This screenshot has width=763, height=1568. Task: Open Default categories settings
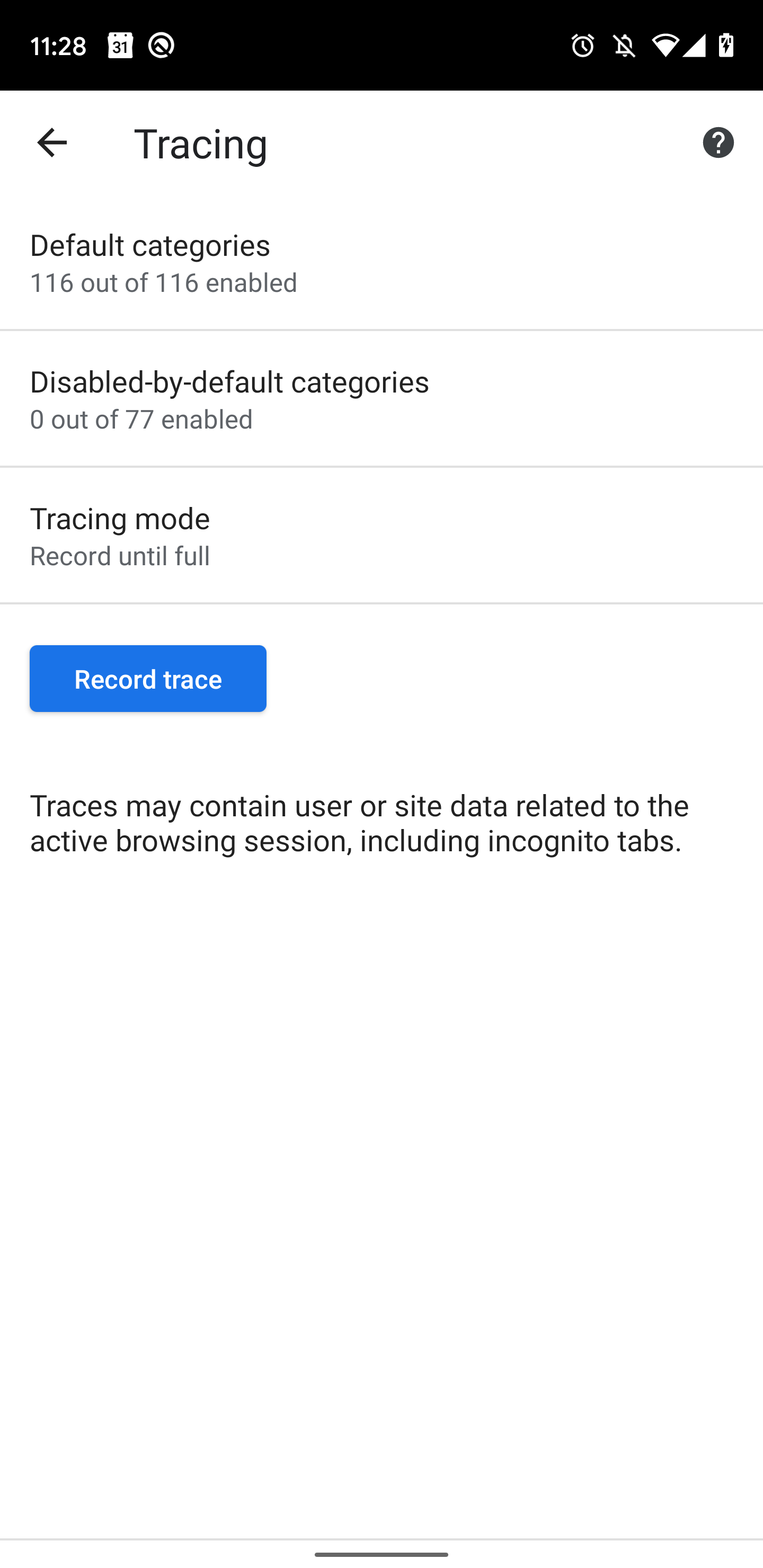[381, 263]
